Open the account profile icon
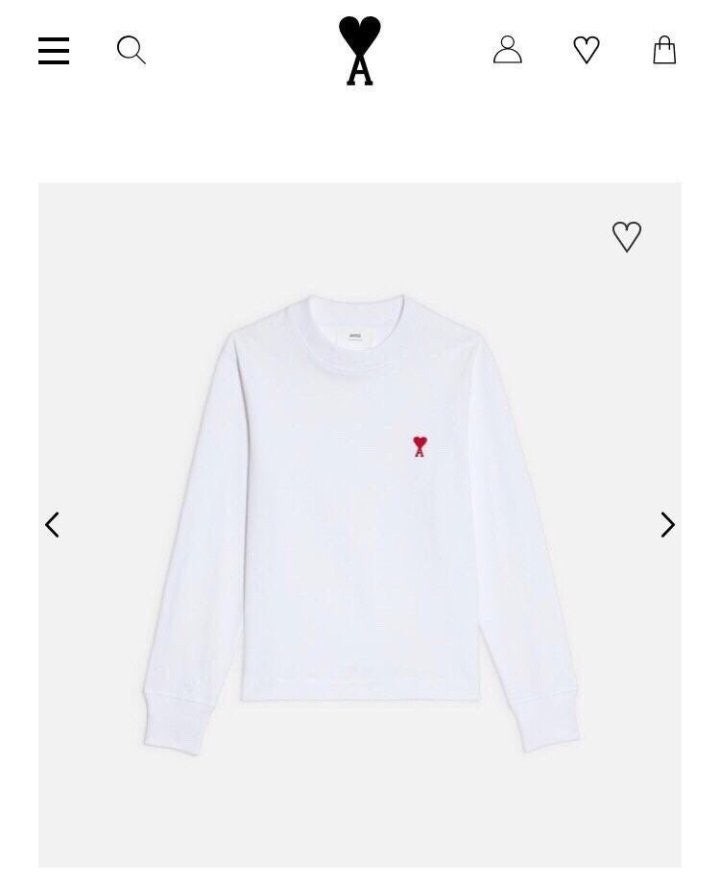Image resolution: width=720 pixels, height=884 pixels. [x=508, y=50]
